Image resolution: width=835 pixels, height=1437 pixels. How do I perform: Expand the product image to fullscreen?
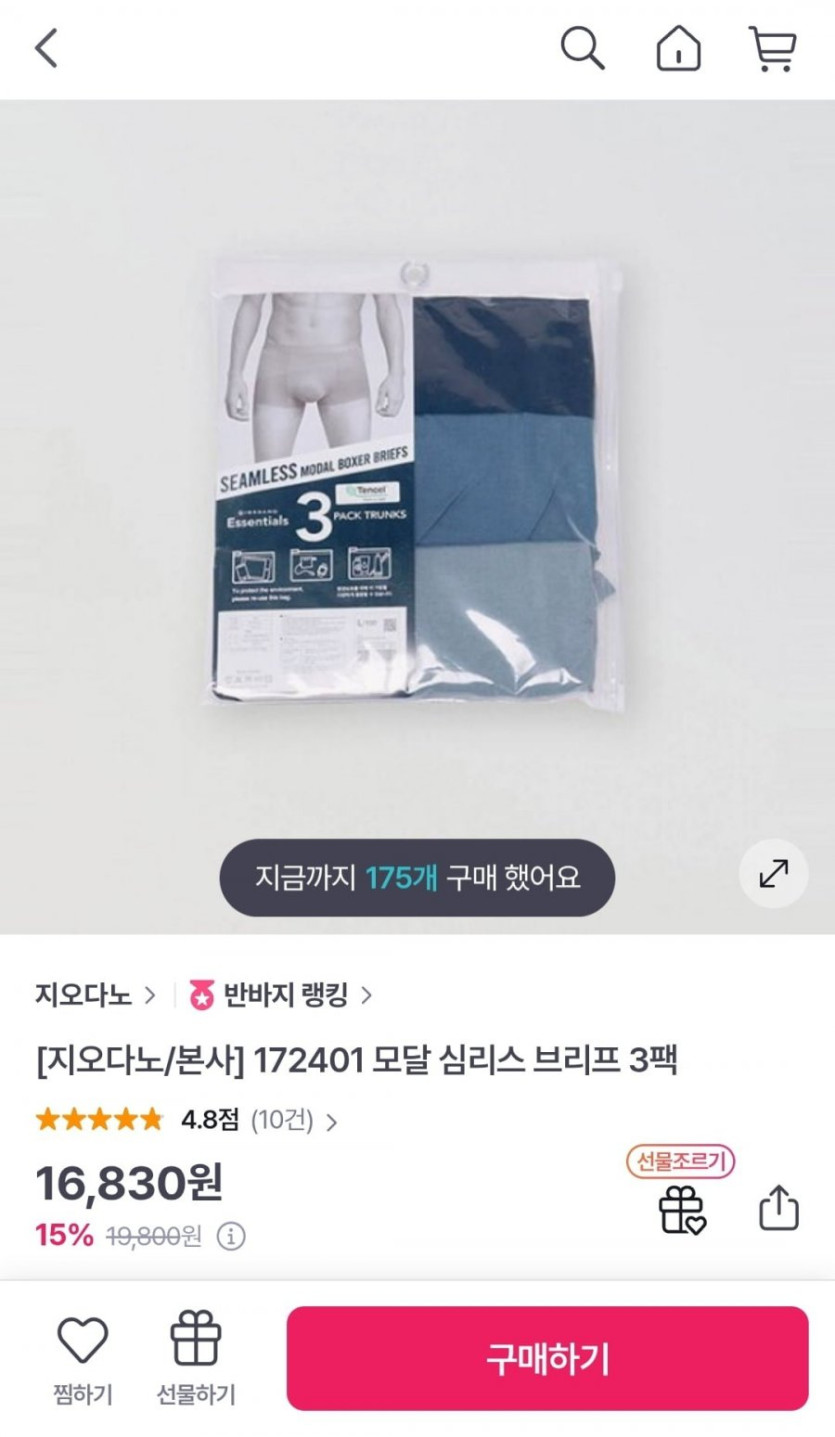tap(773, 874)
